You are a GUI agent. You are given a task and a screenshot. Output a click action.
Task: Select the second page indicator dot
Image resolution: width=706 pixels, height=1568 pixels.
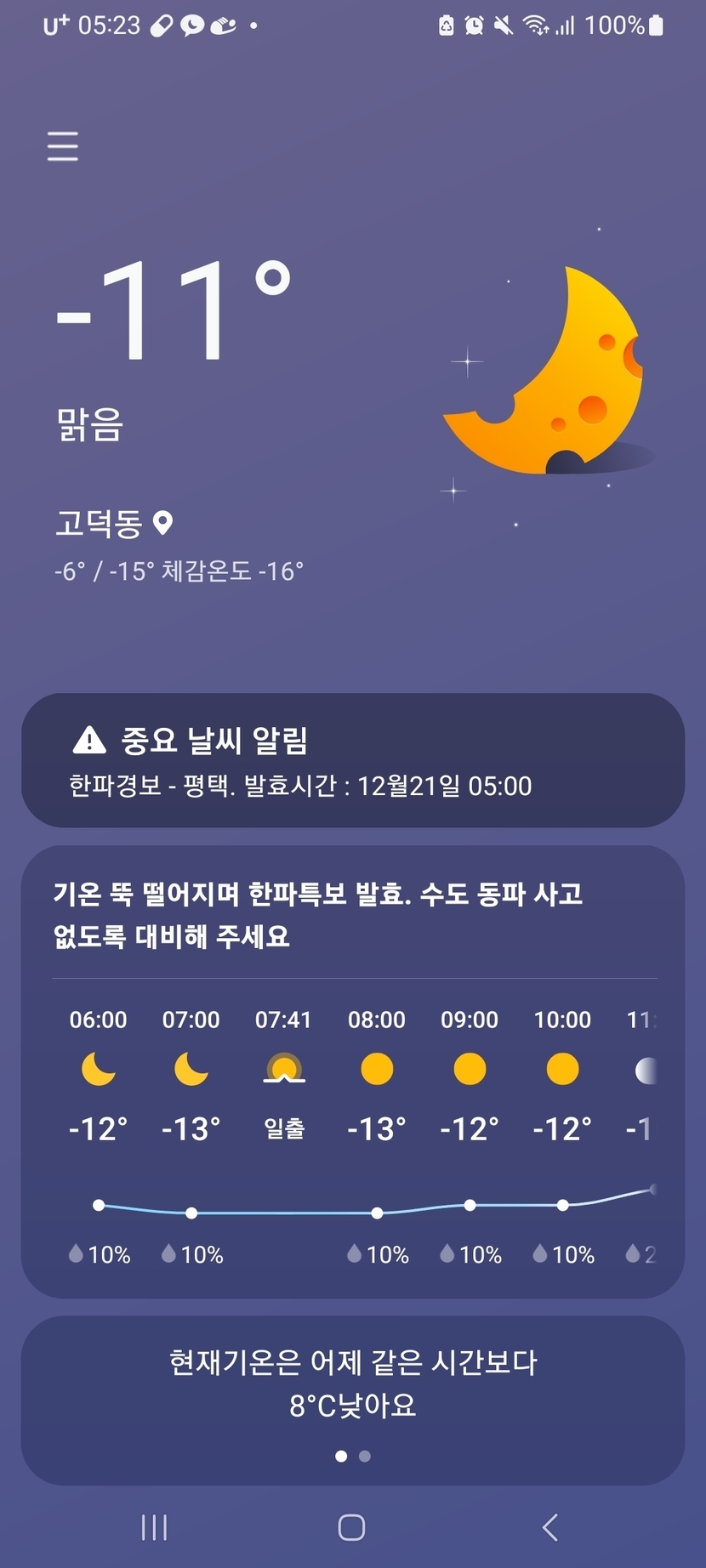coord(365,1457)
